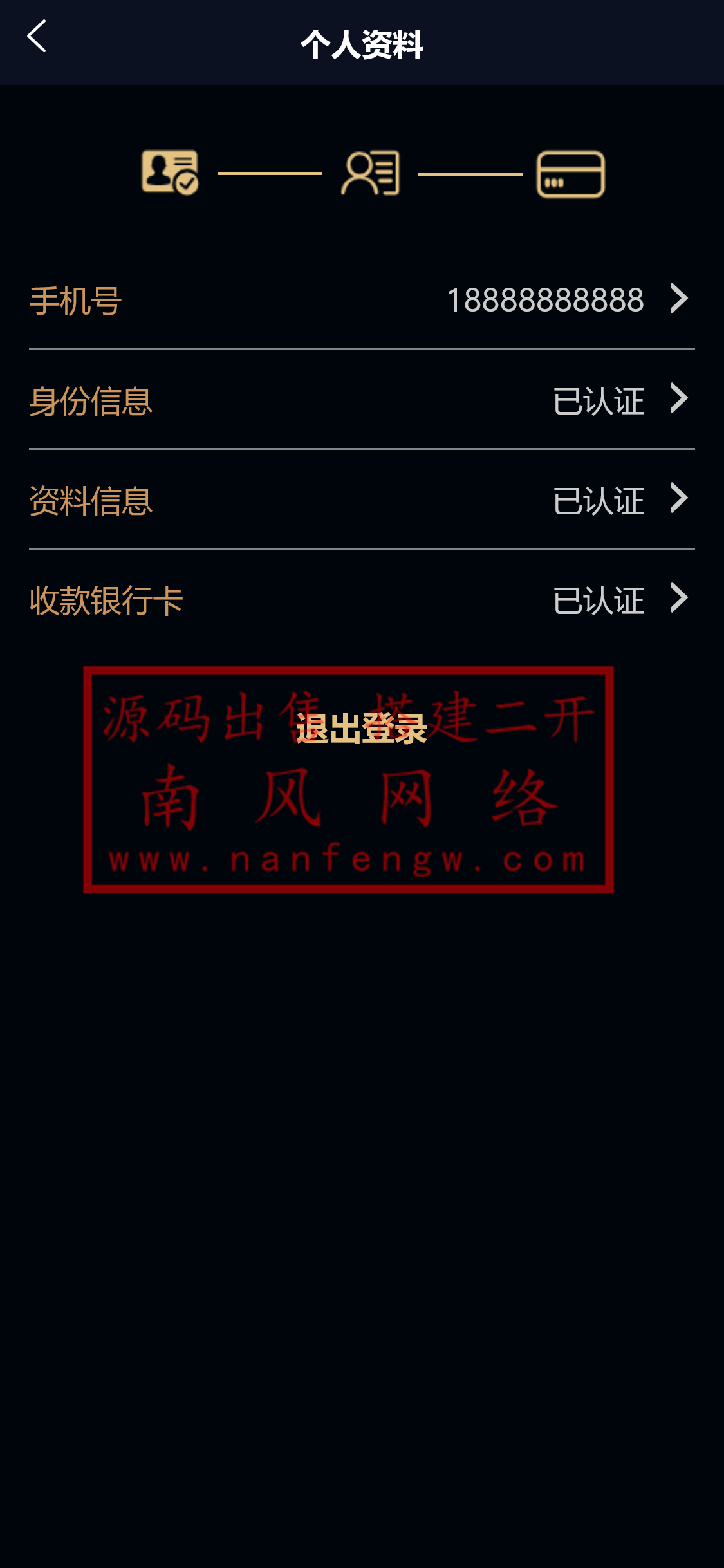The width and height of the screenshot is (724, 1568).
Task: Tap 已认证 label on 收款银行卡 row
Action: (599, 601)
